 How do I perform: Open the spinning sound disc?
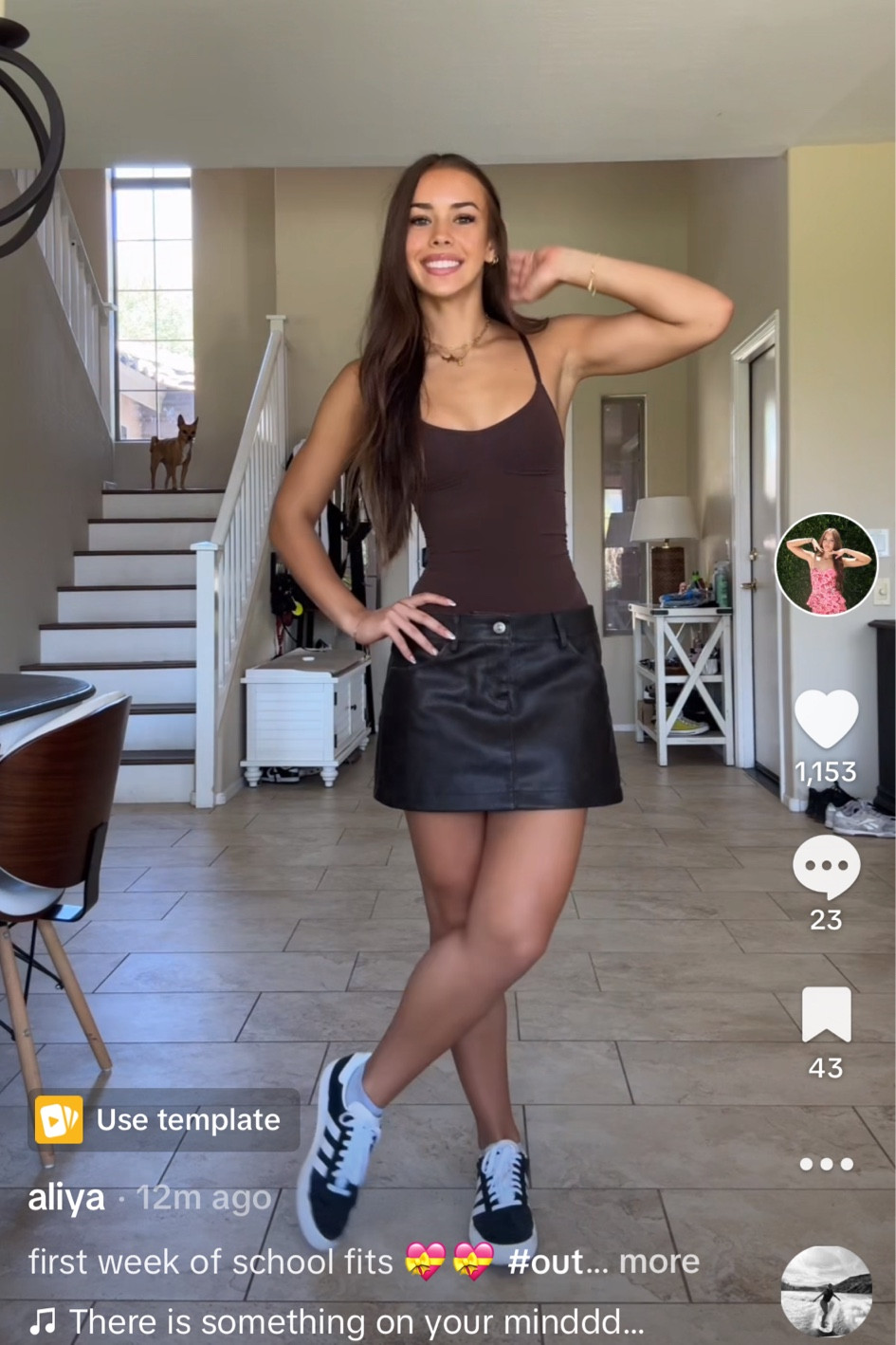[x=826, y=1291]
